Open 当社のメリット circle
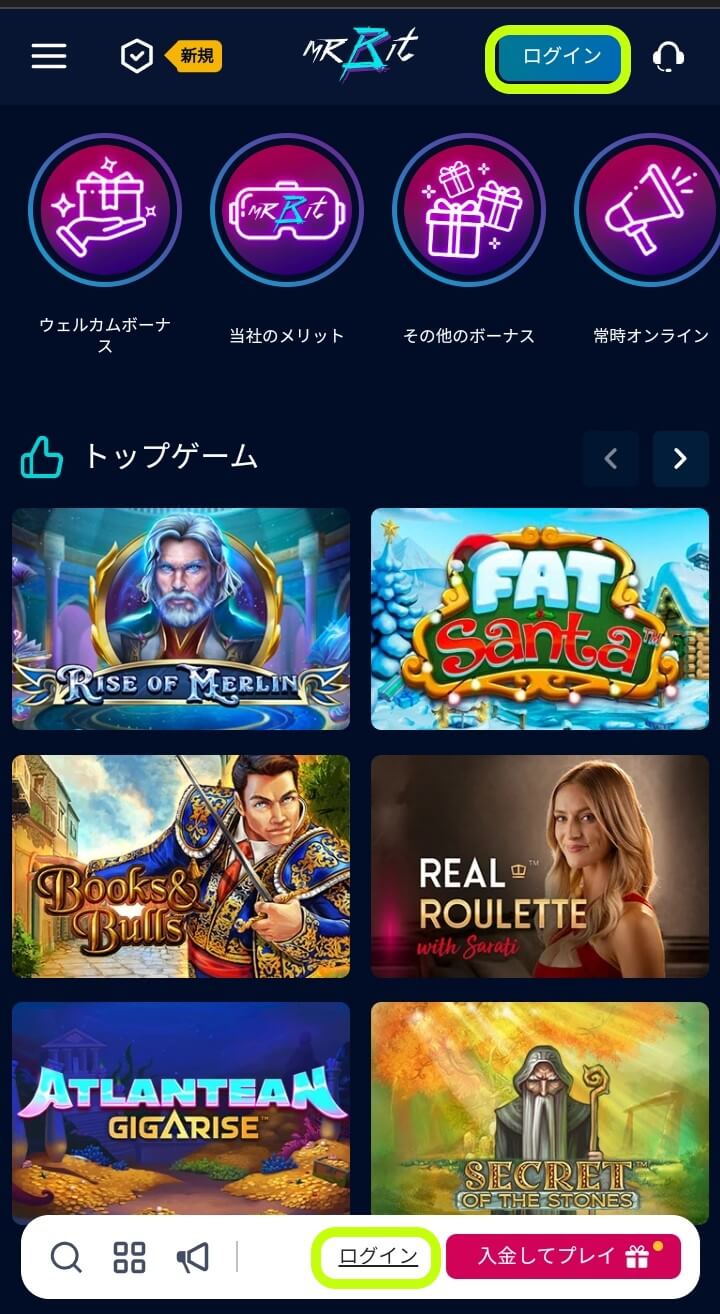720x1314 pixels. tap(287, 210)
